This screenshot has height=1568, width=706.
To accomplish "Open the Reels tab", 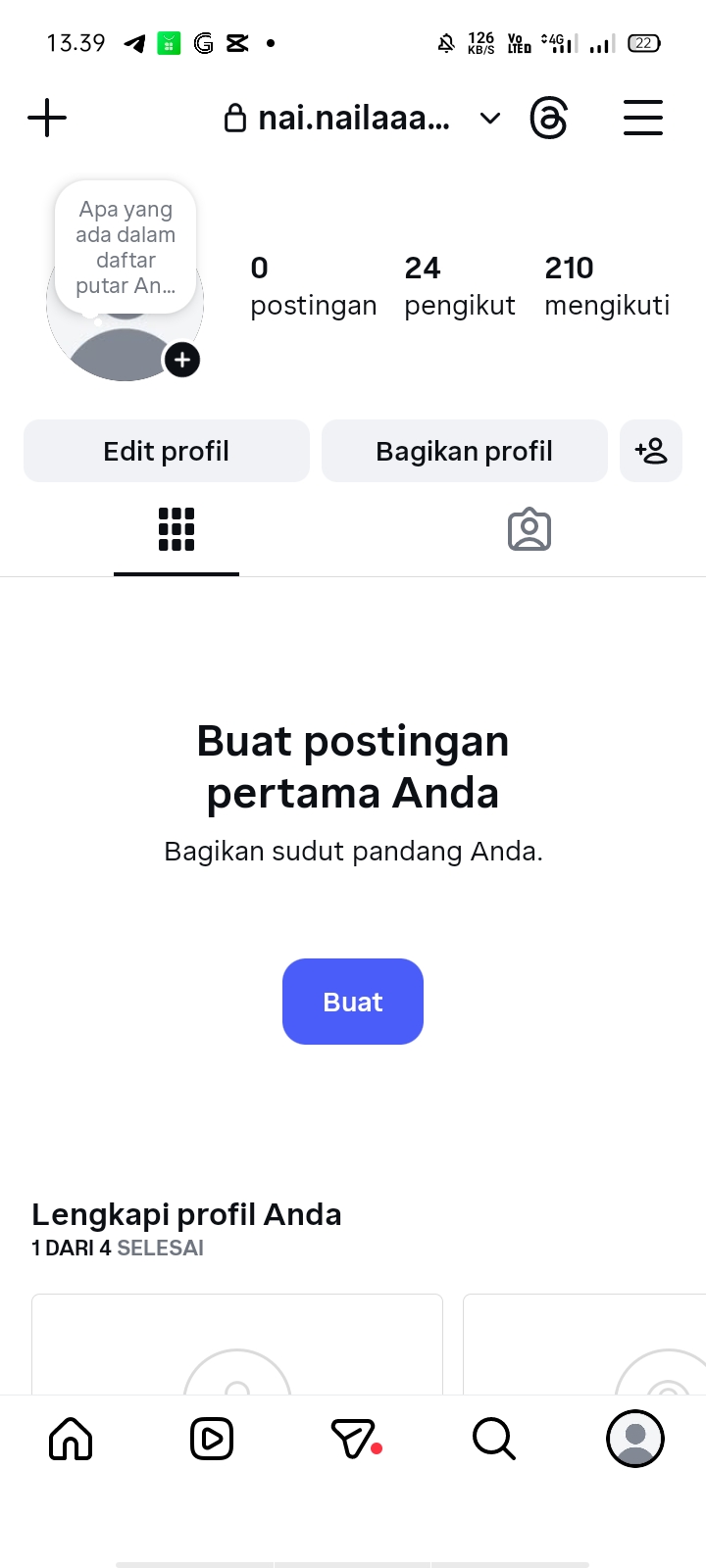I will (212, 1439).
